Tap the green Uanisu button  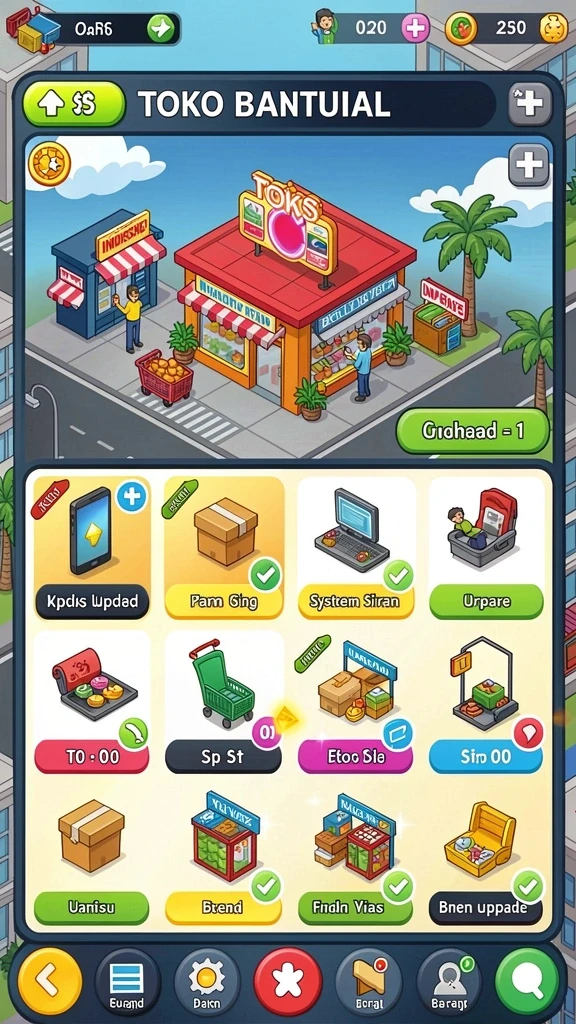coord(91,907)
